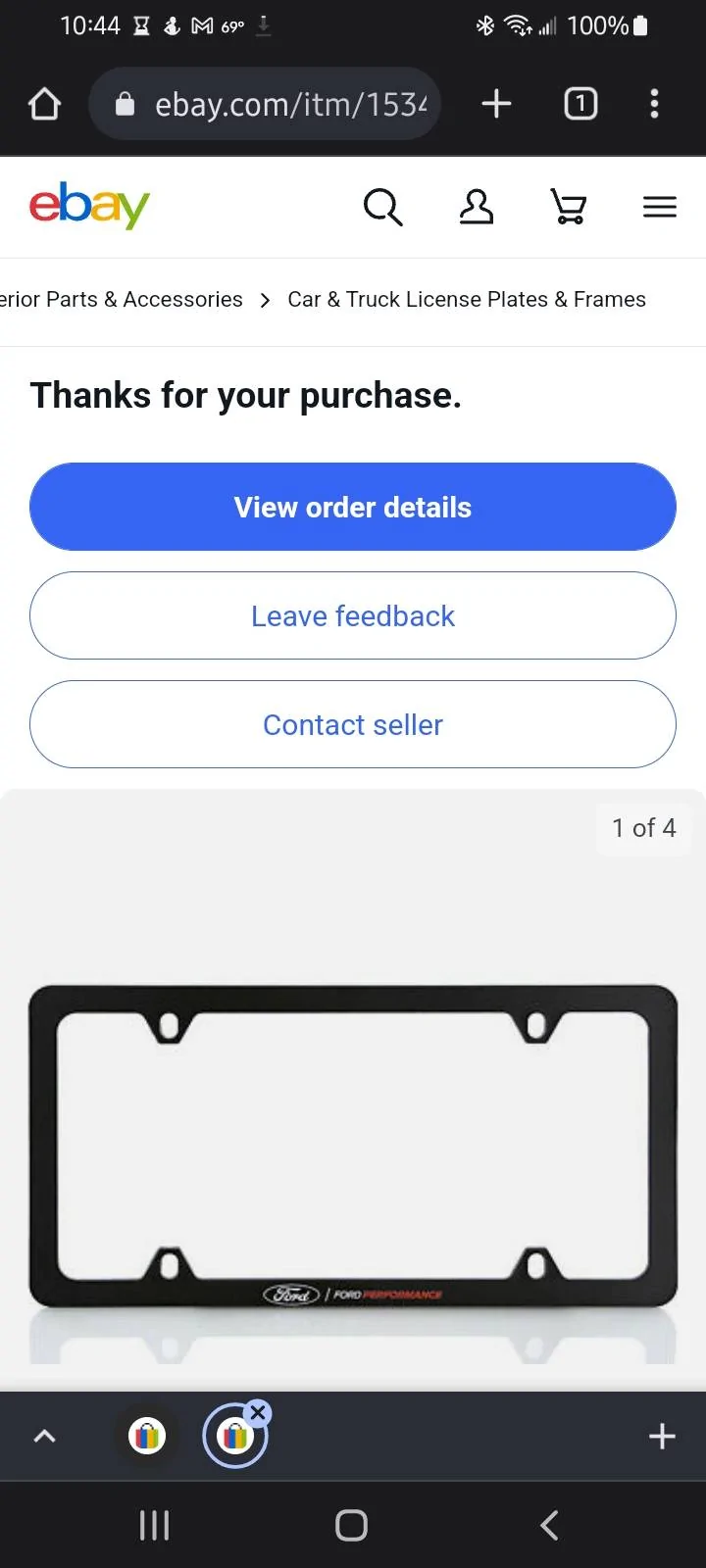Tap the system back button

(x=549, y=1525)
